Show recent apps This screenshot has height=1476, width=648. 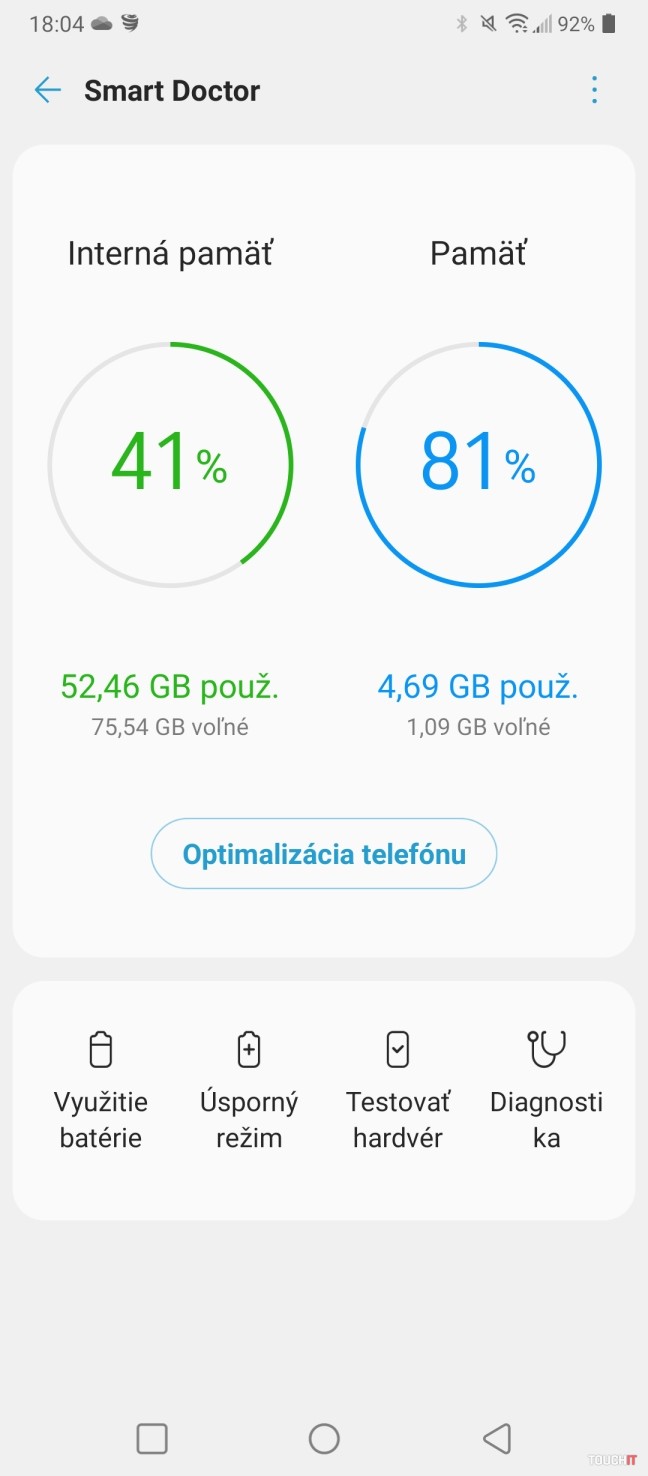tap(152, 1439)
